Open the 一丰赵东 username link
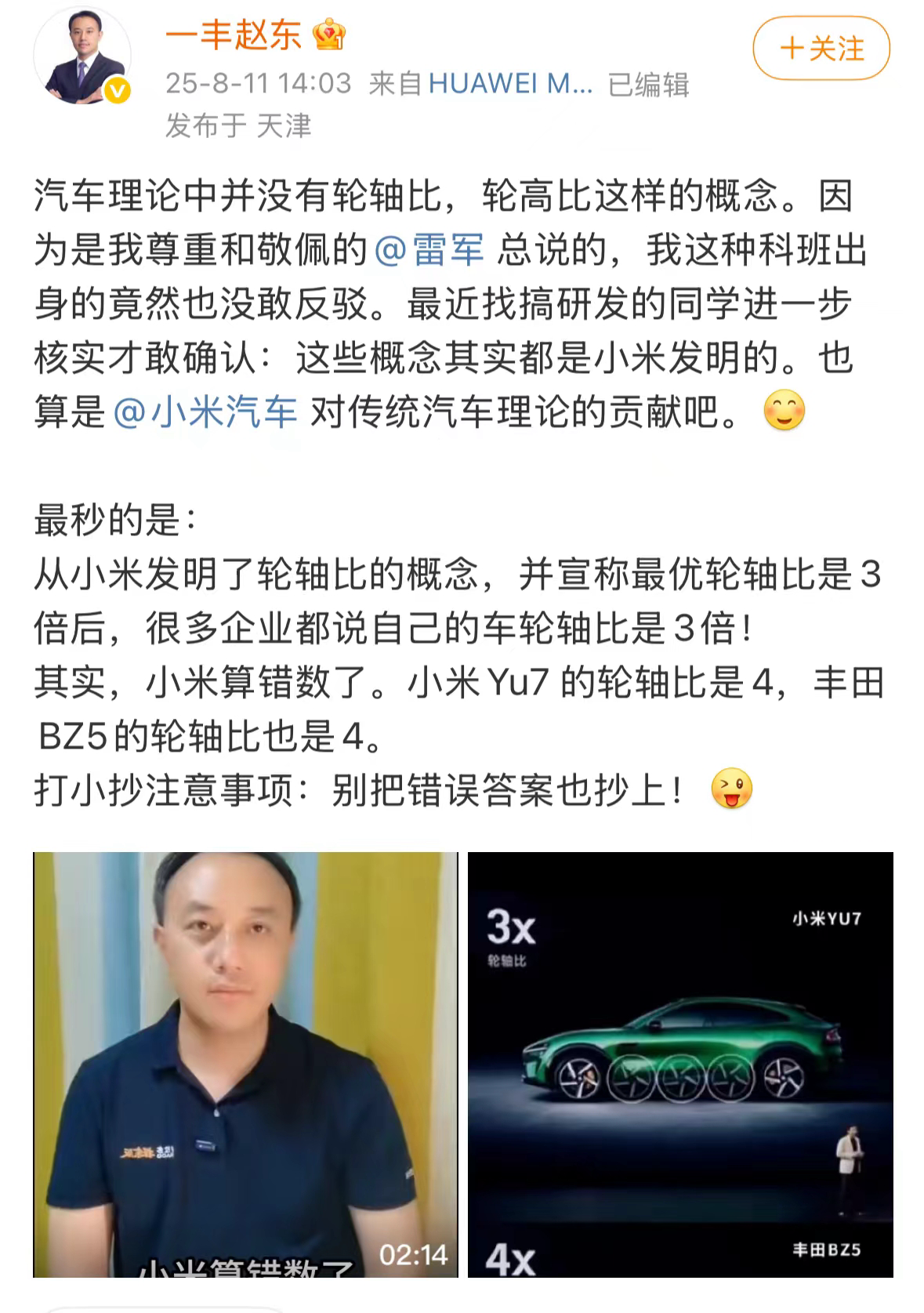Viewport: 924px width, 1313px height. click(234, 34)
